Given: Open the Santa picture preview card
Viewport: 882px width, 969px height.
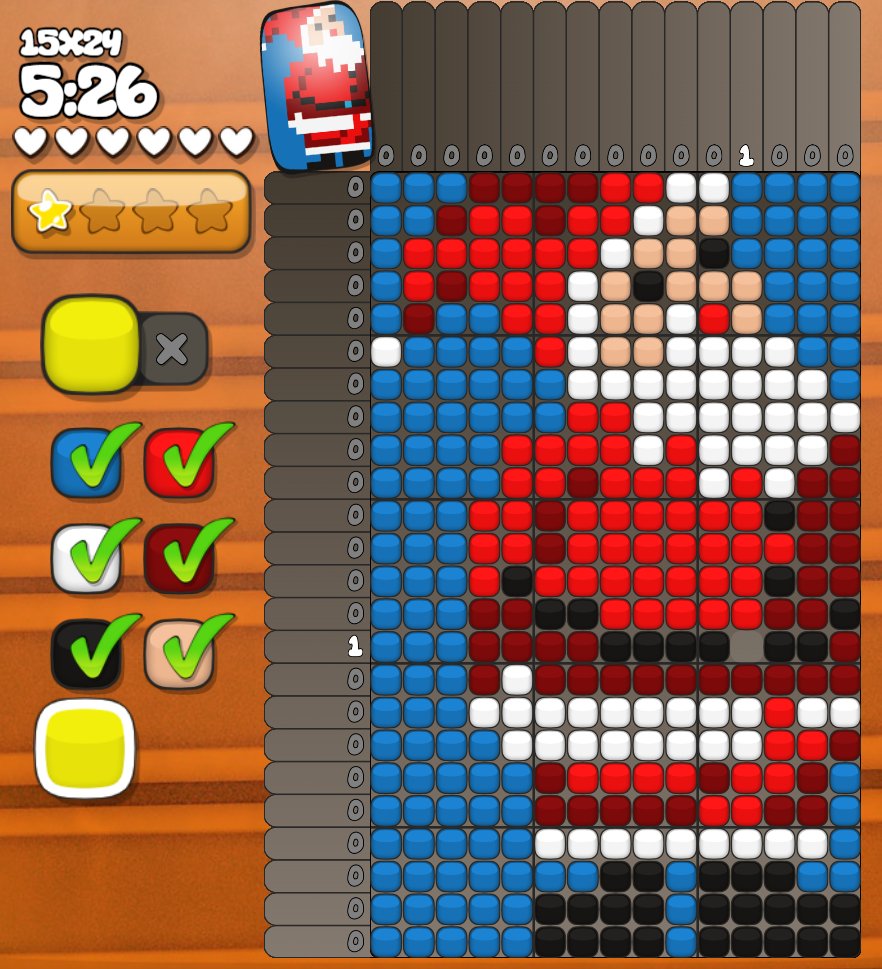Looking at the screenshot, I should coord(317,85).
